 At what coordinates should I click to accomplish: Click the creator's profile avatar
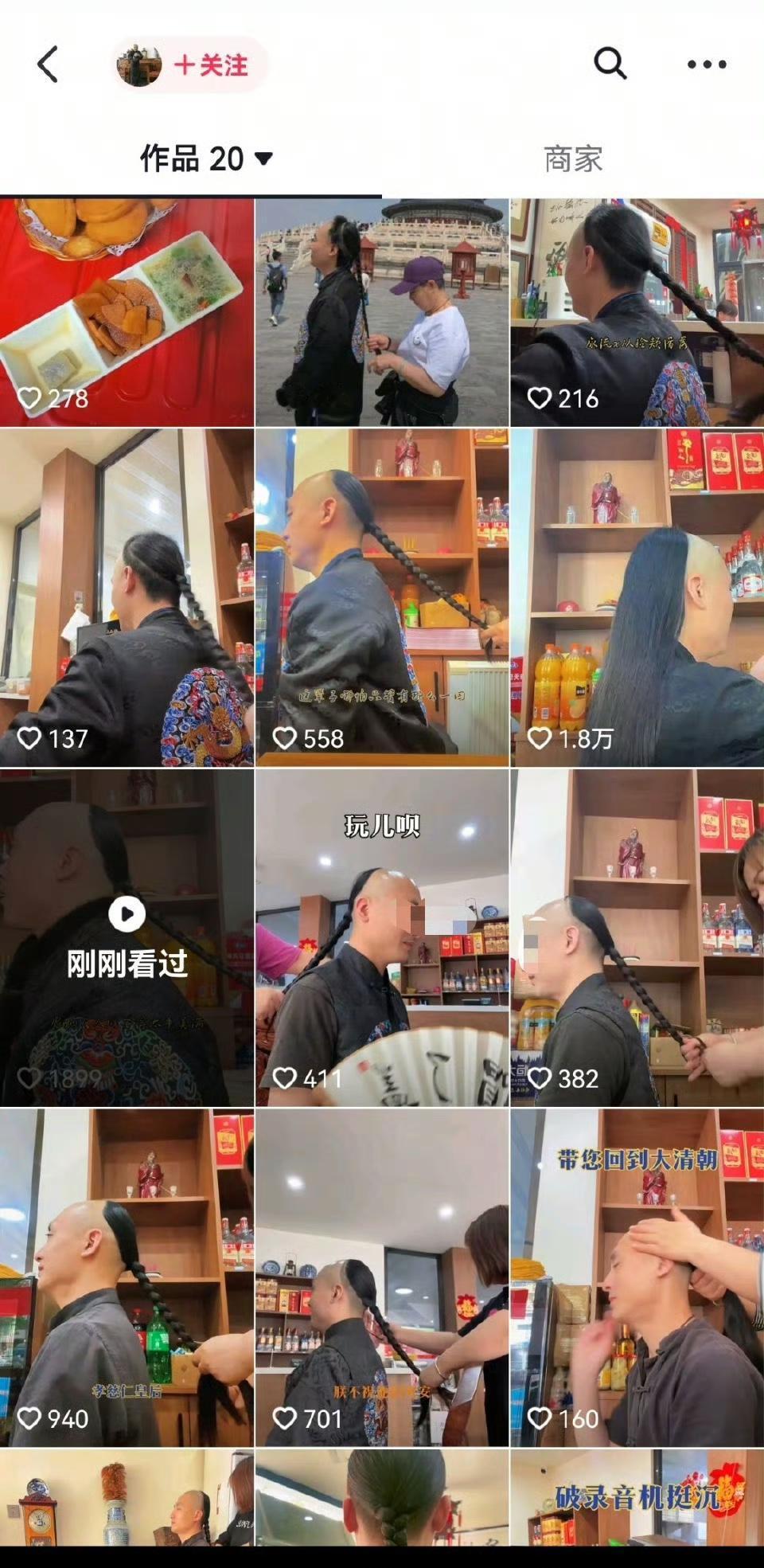pos(137,65)
